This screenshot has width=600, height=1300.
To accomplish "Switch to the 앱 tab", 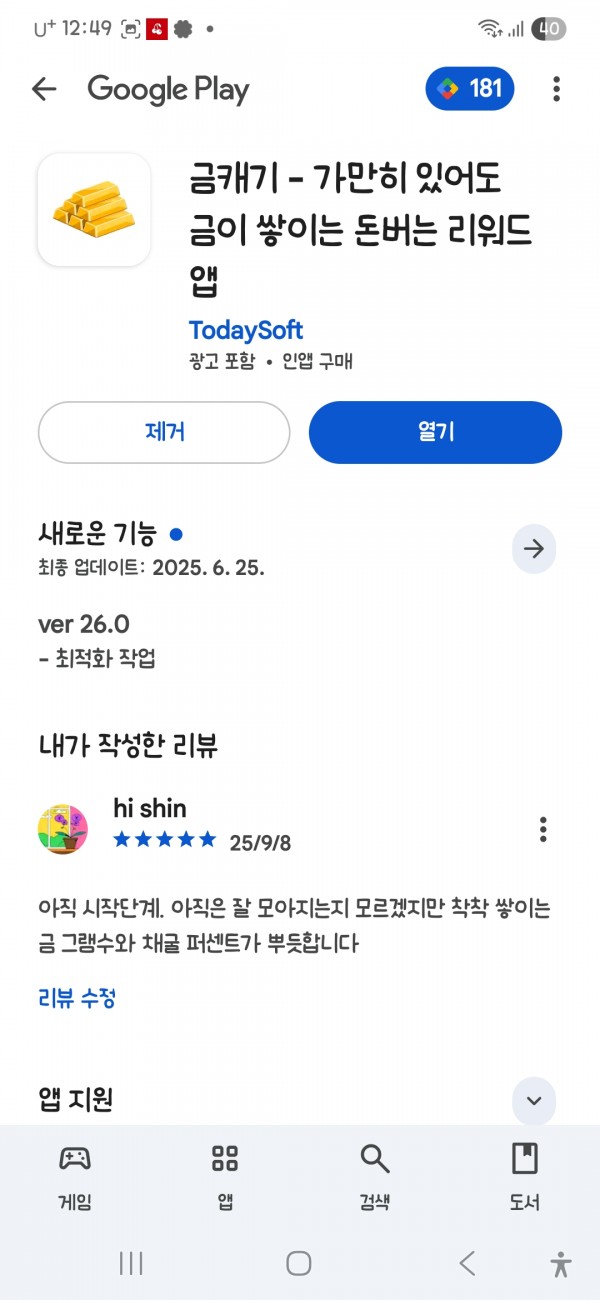I will pyautogui.click(x=225, y=1178).
